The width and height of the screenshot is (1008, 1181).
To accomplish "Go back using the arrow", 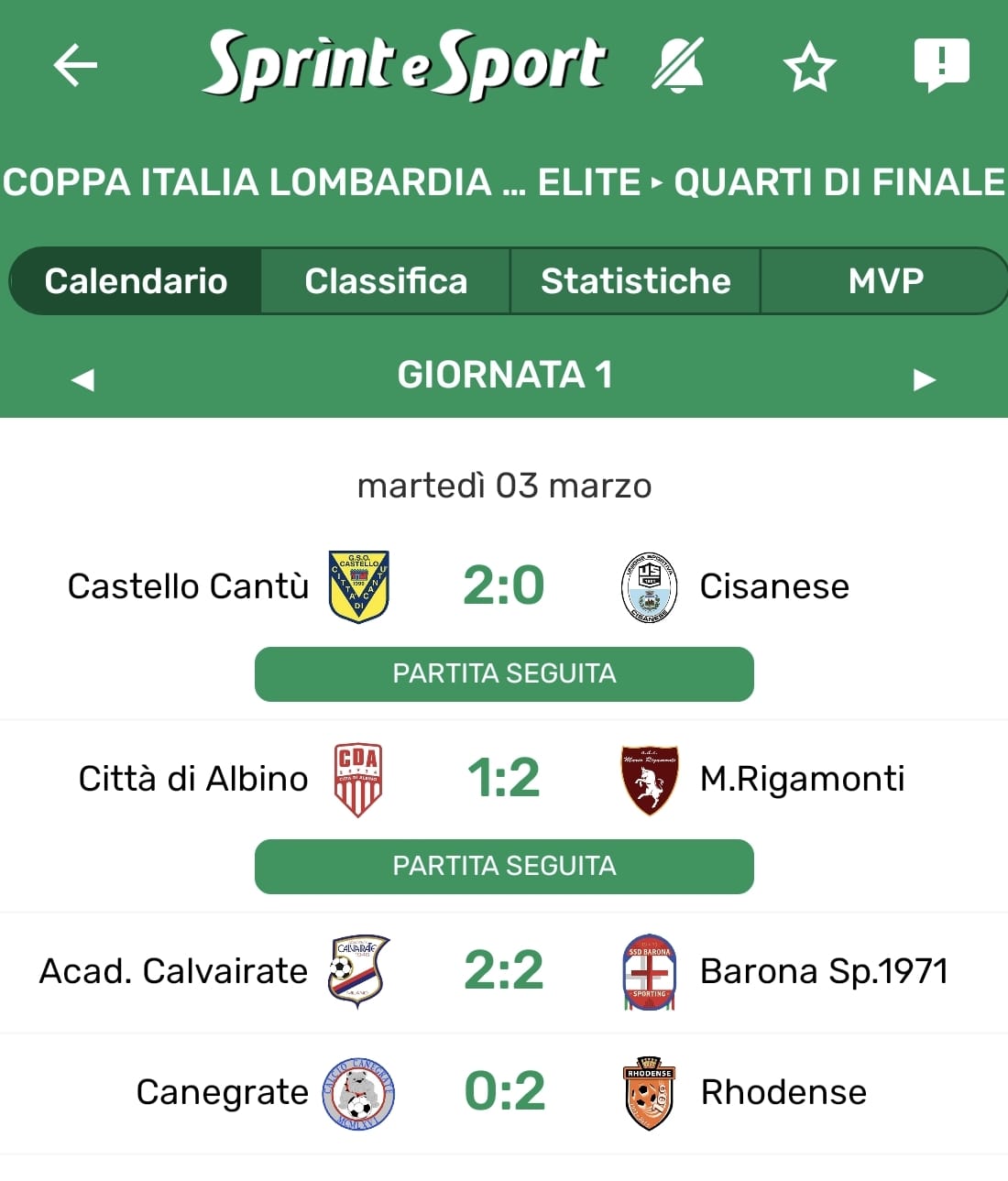I will point(75,66).
